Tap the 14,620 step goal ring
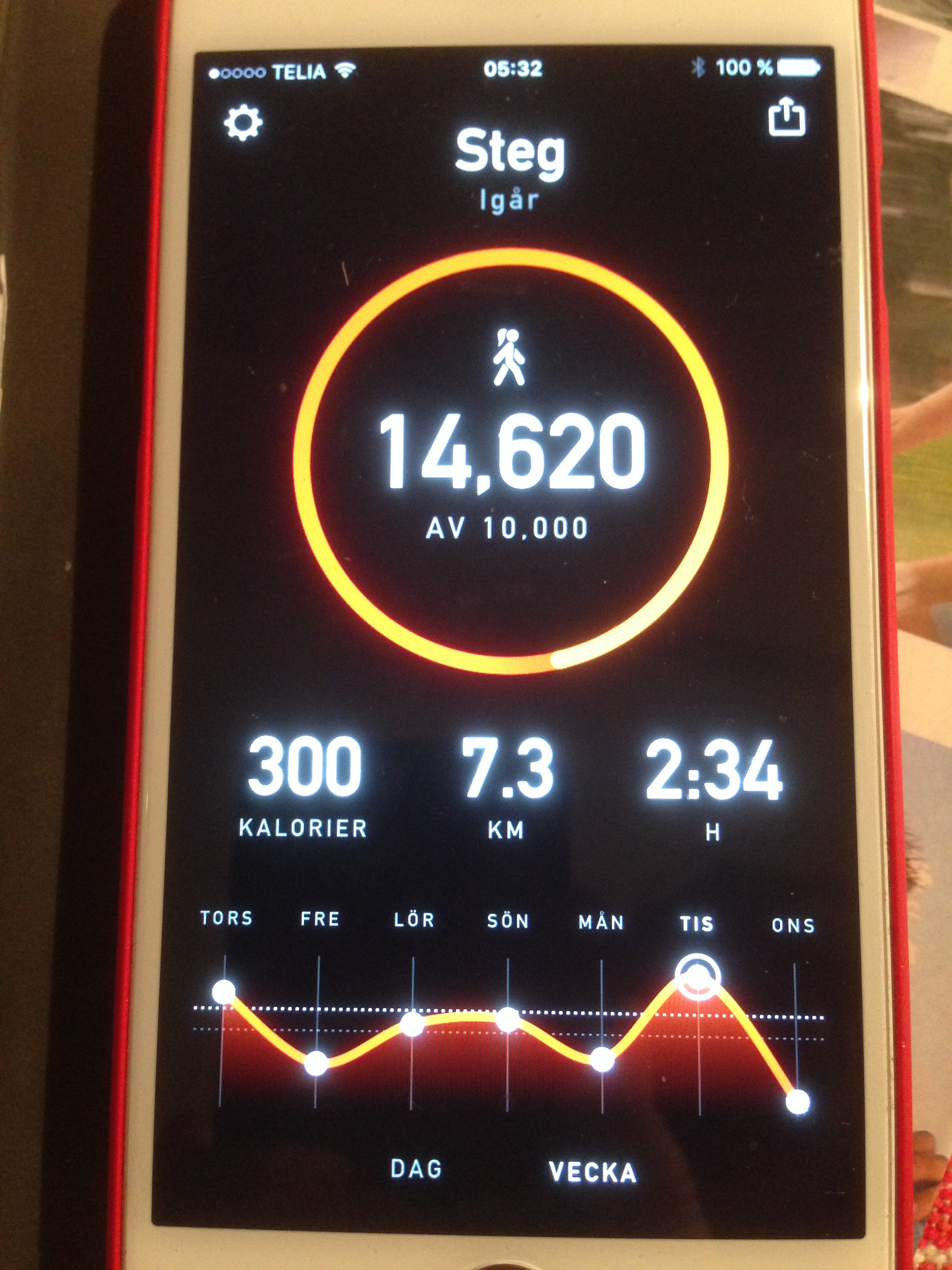 click(x=511, y=459)
